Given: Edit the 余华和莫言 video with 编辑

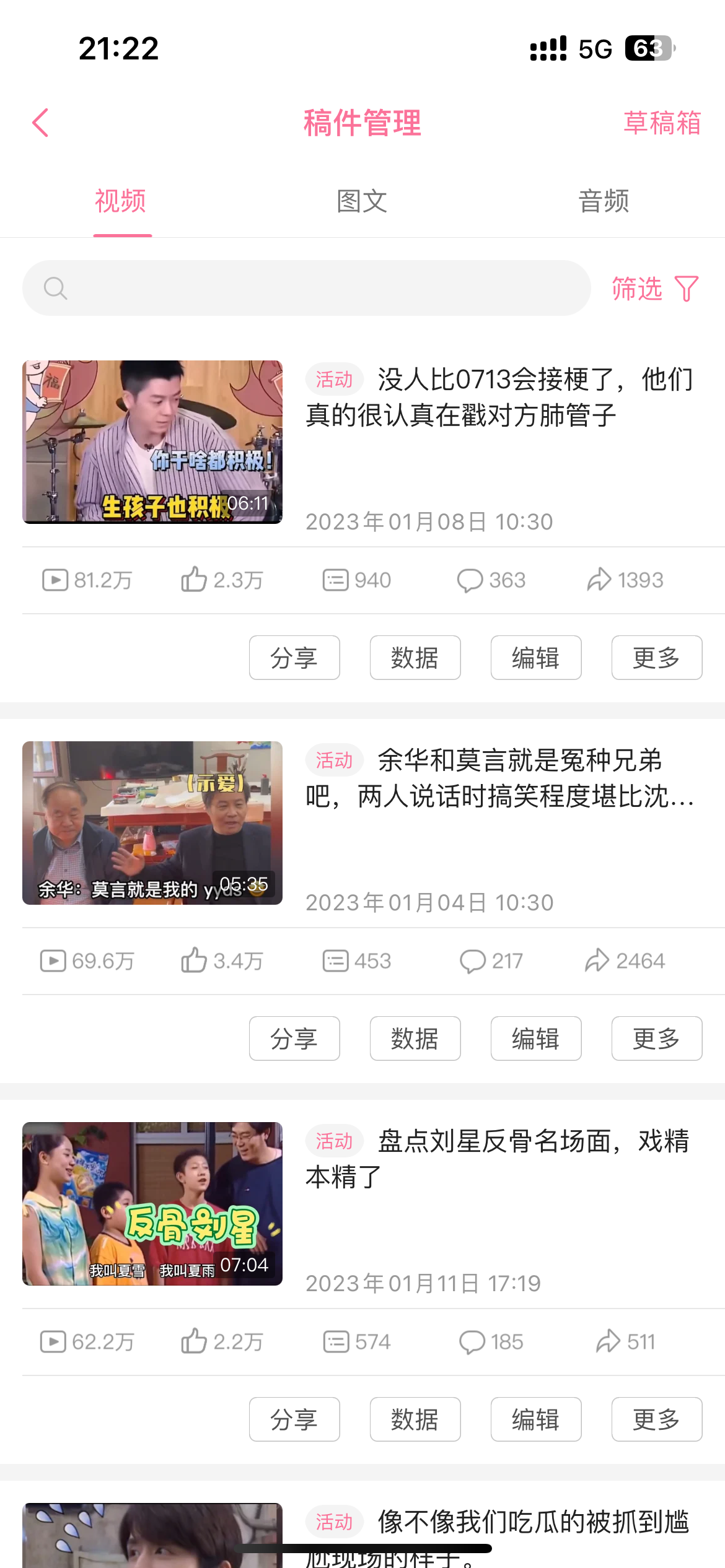Looking at the screenshot, I should point(536,1039).
